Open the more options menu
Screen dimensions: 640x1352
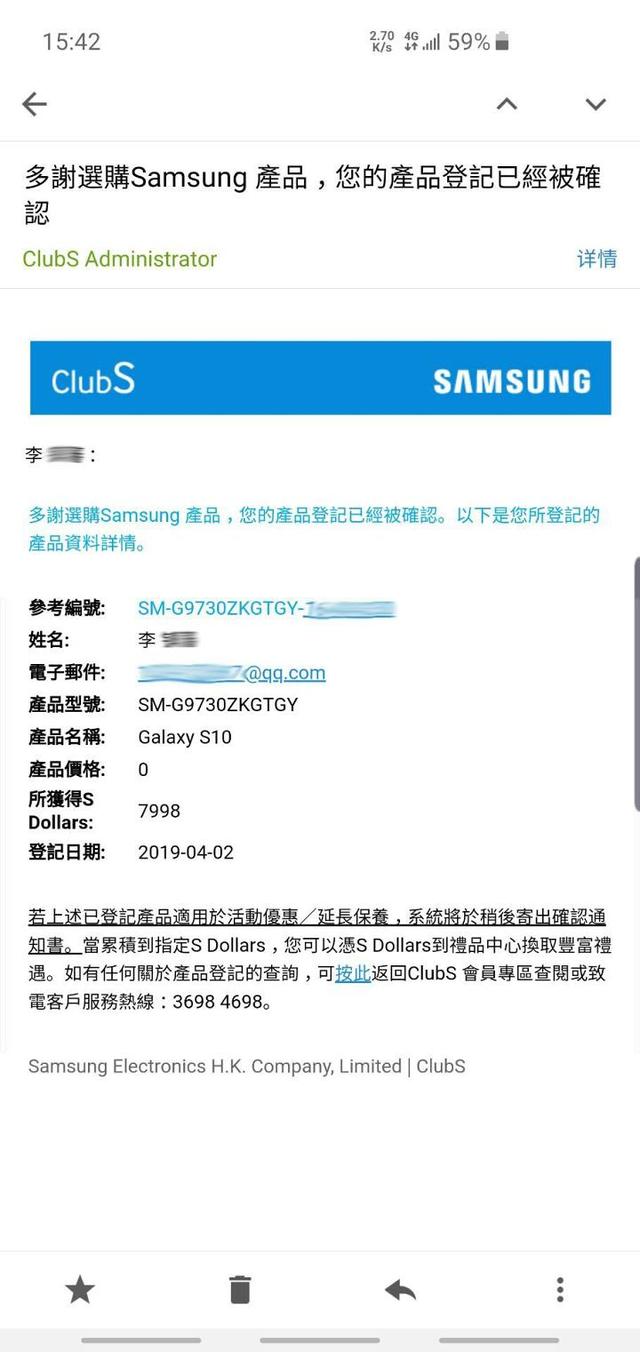coord(560,1290)
